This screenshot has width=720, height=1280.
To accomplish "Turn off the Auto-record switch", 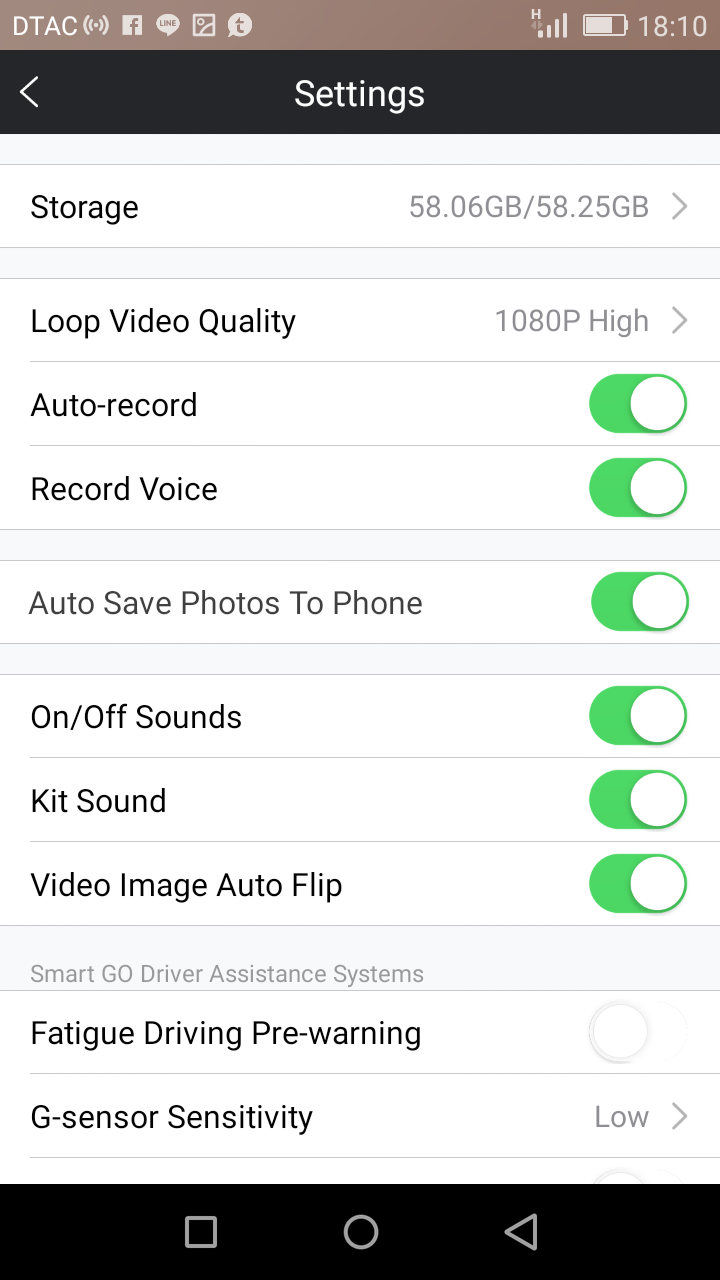I will tap(638, 404).
